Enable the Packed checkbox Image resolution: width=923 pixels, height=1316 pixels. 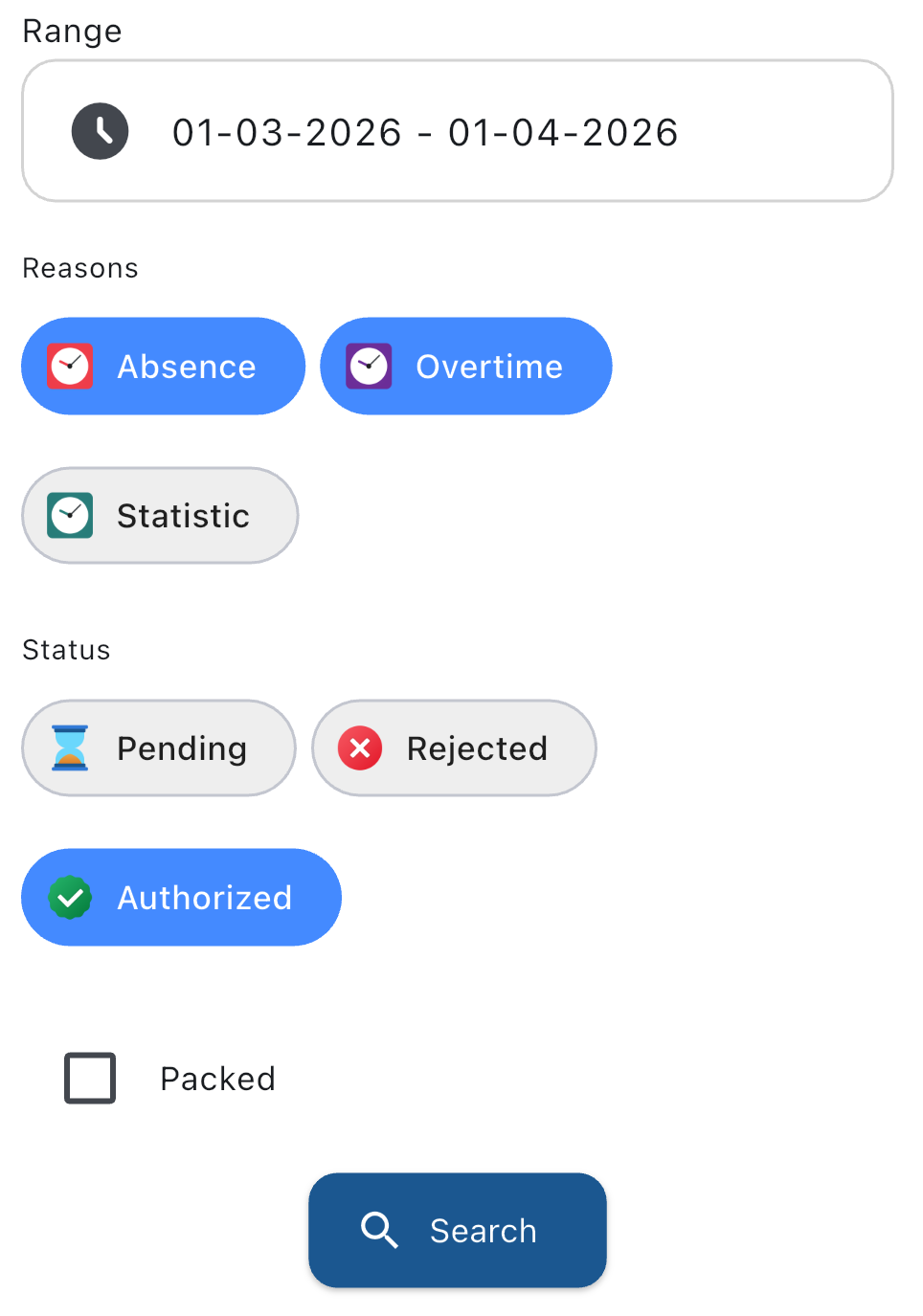pyautogui.click(x=89, y=1078)
